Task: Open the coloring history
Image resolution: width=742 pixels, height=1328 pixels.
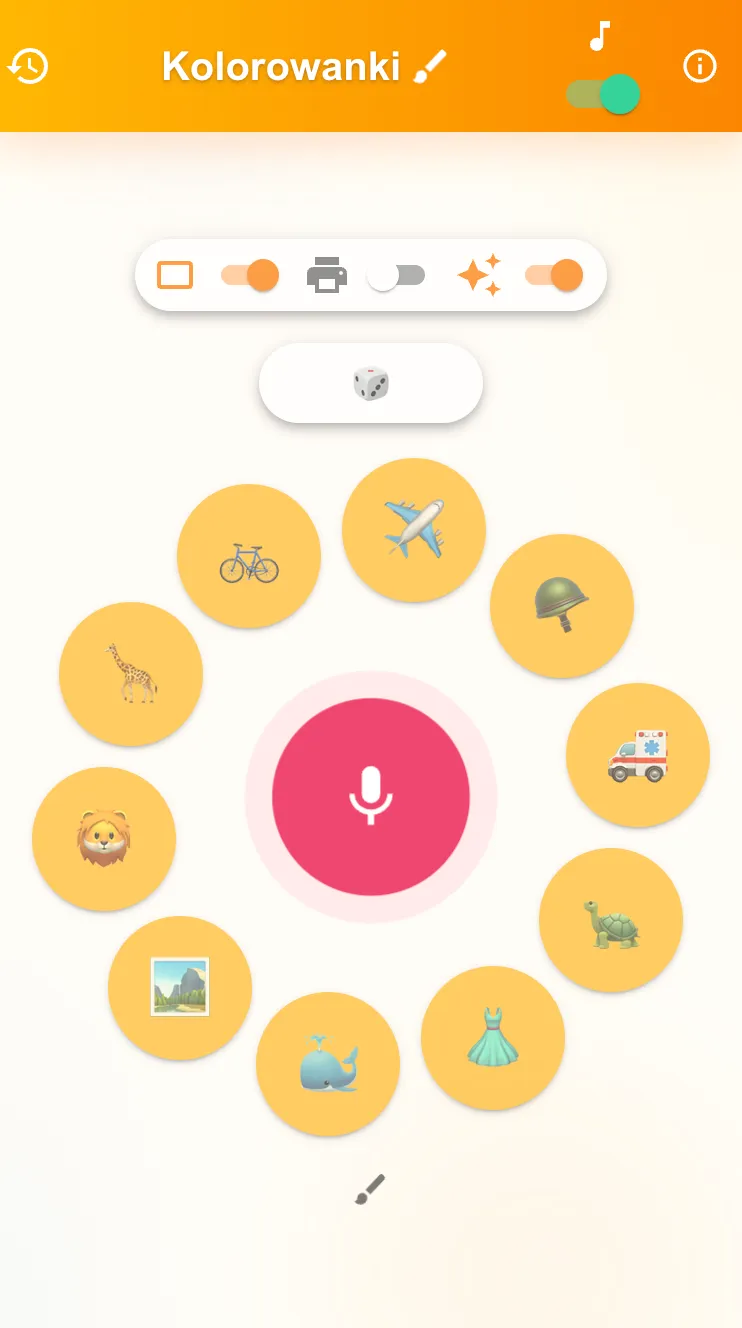Action: [x=28, y=67]
